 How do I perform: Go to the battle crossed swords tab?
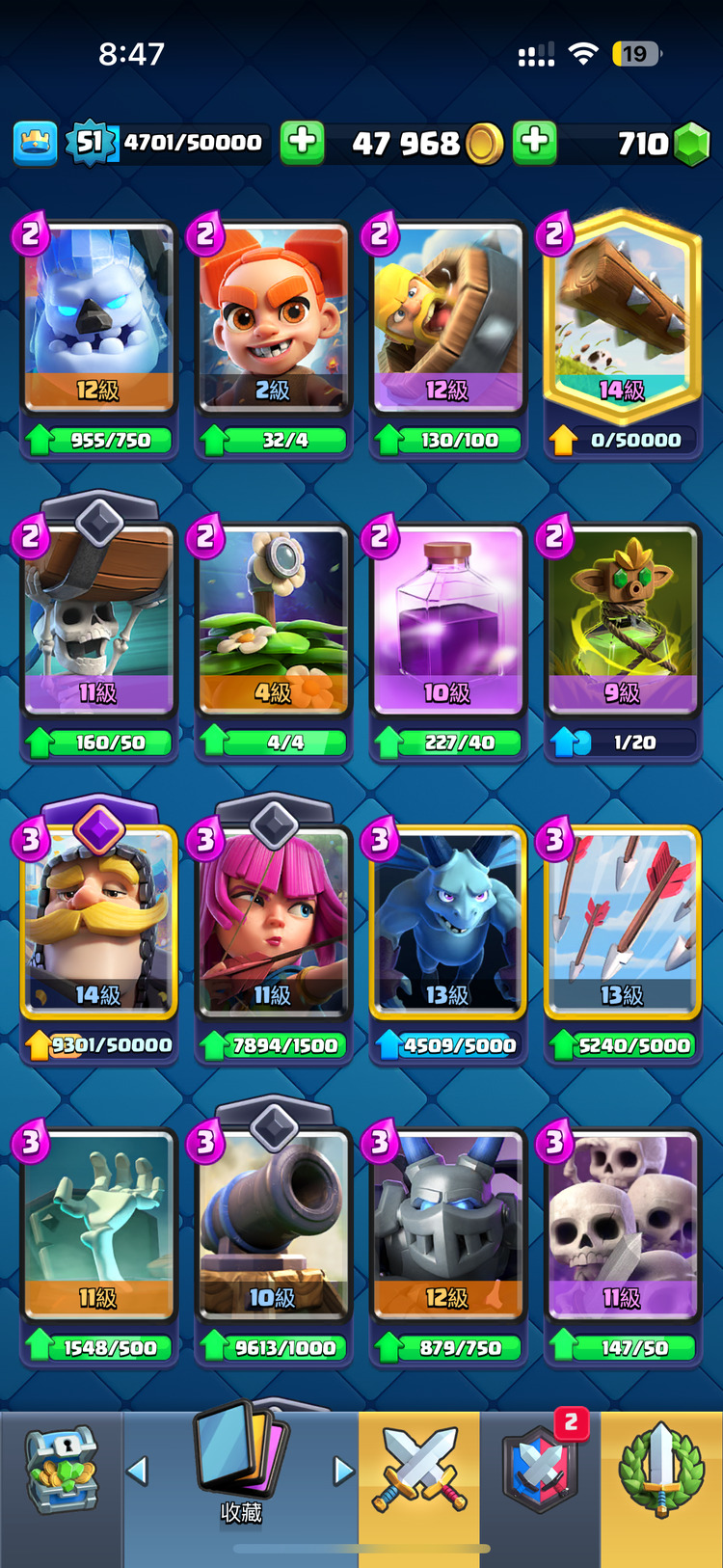pos(419,1471)
